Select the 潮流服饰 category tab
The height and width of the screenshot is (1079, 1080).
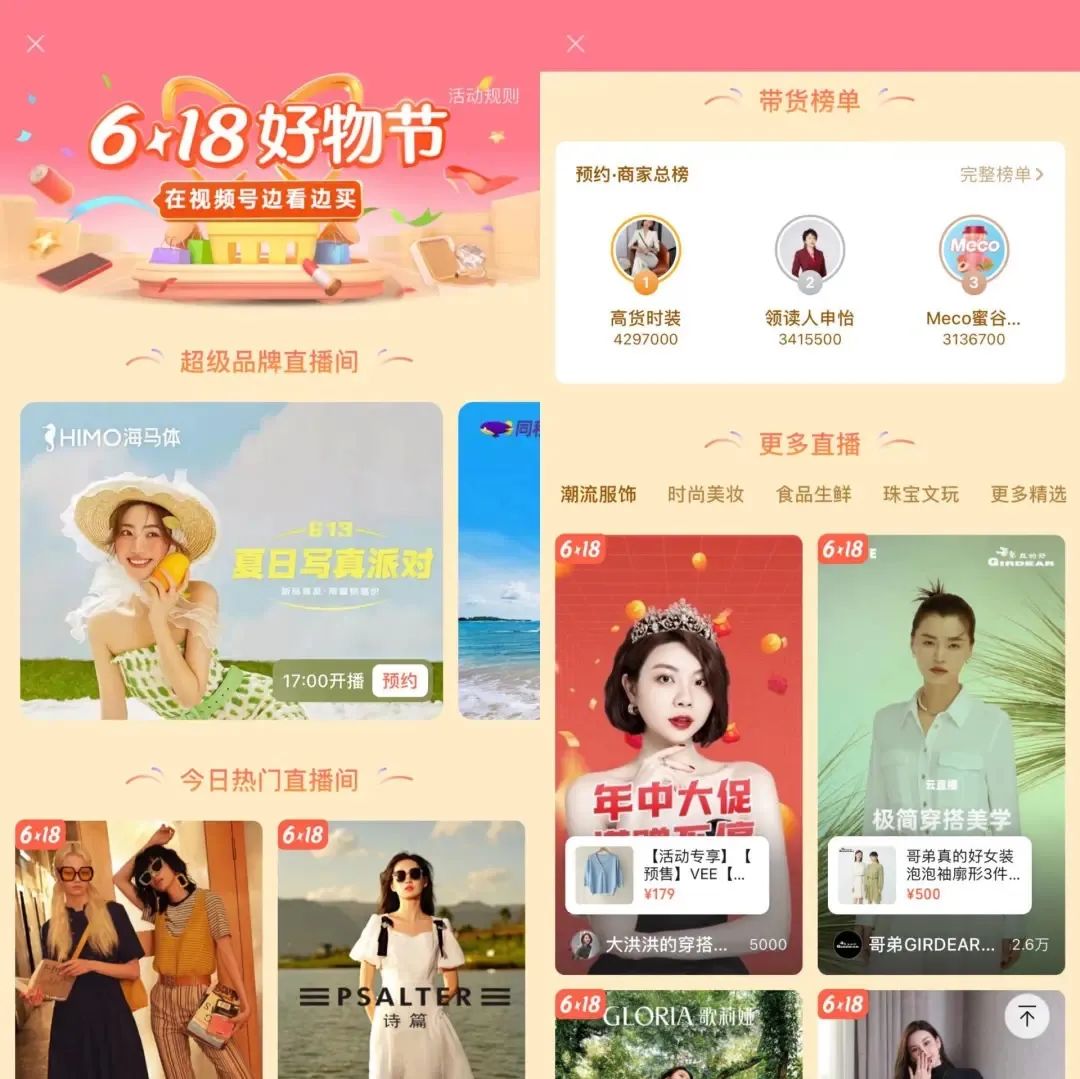pos(598,494)
